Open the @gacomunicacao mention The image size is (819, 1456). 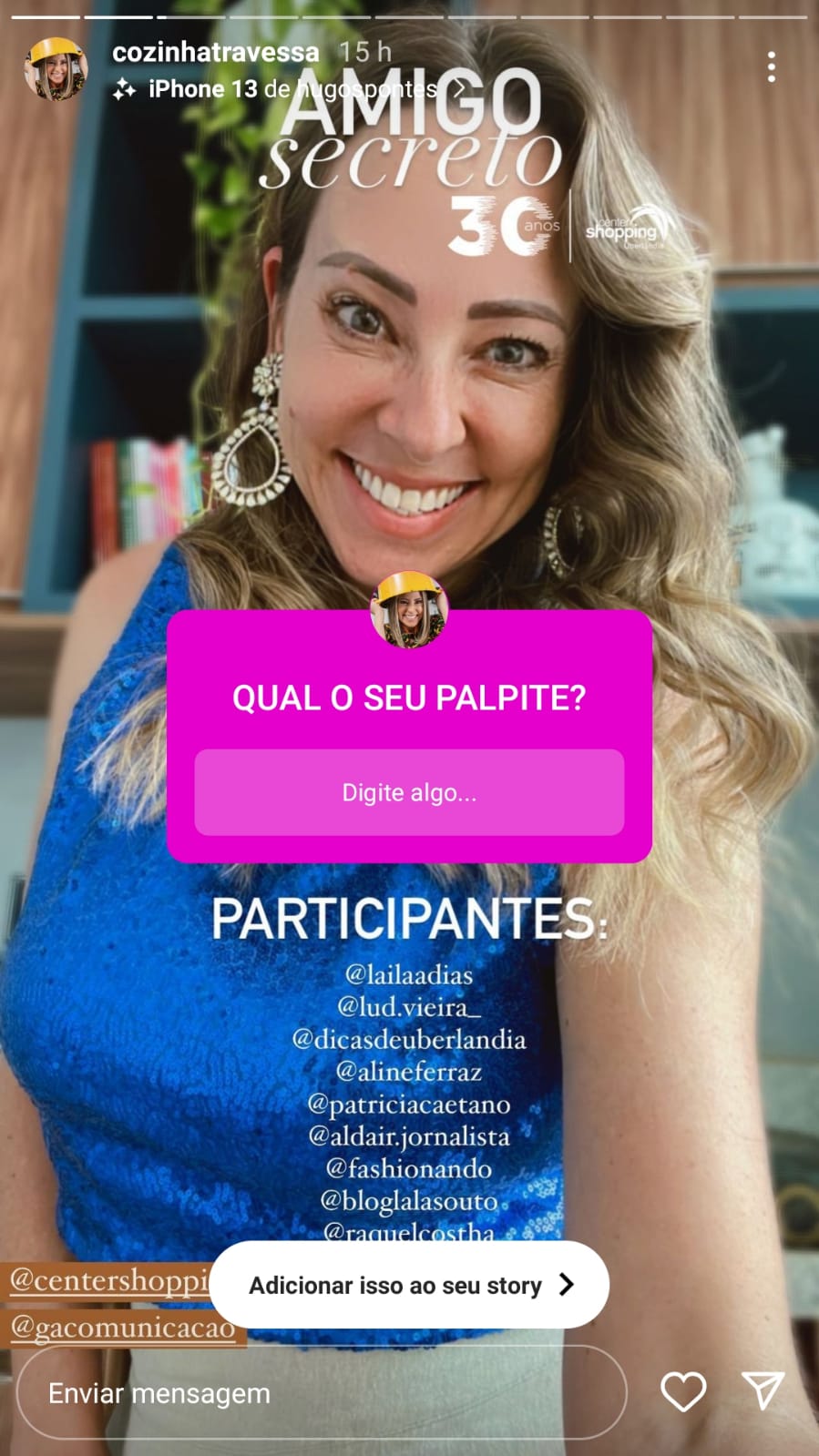123,1328
